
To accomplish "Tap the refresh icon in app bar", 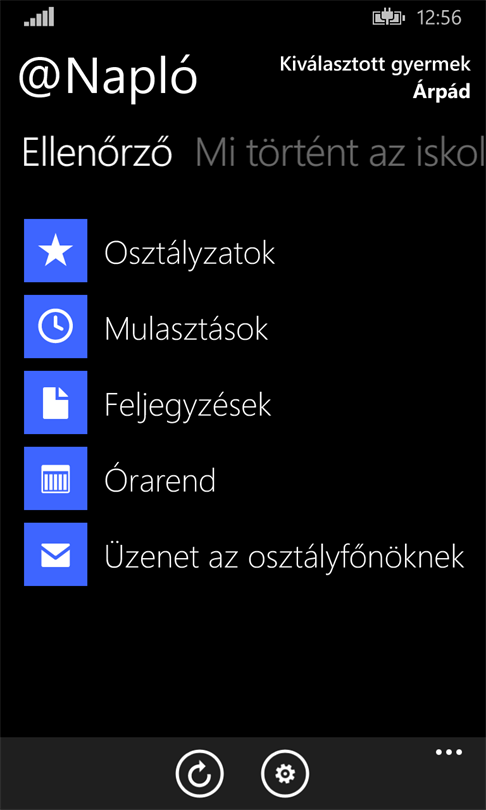I will point(199,773).
